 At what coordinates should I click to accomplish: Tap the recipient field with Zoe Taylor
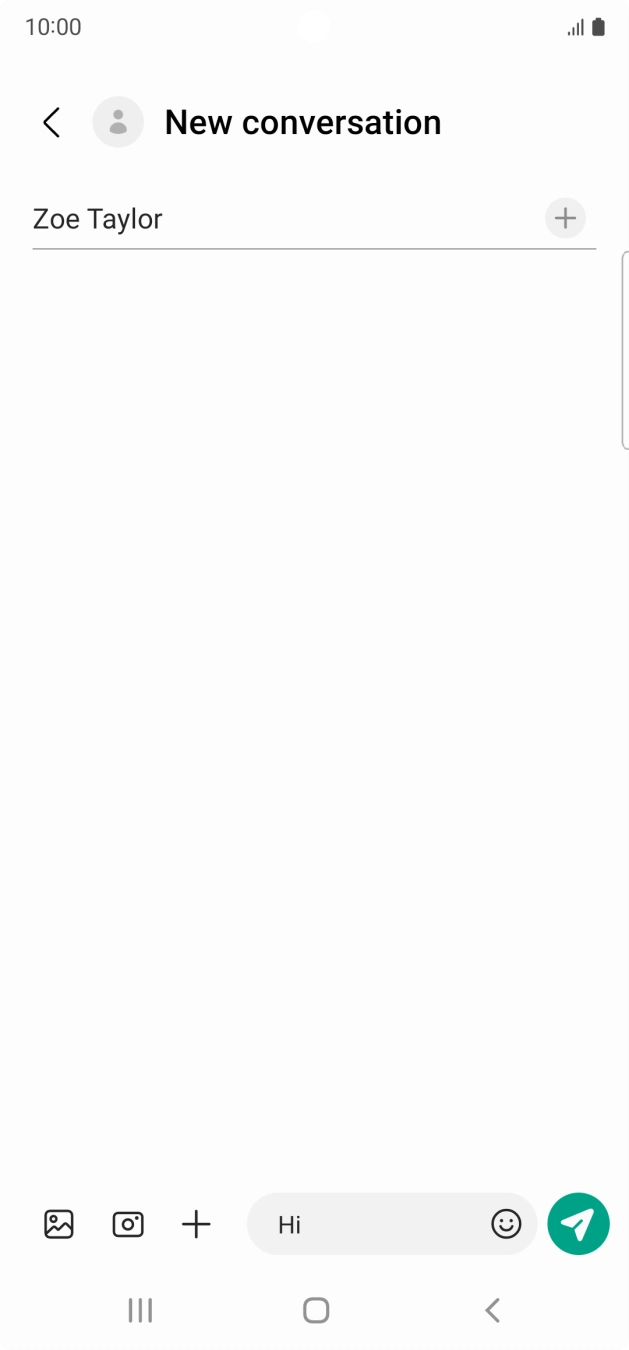(280, 220)
